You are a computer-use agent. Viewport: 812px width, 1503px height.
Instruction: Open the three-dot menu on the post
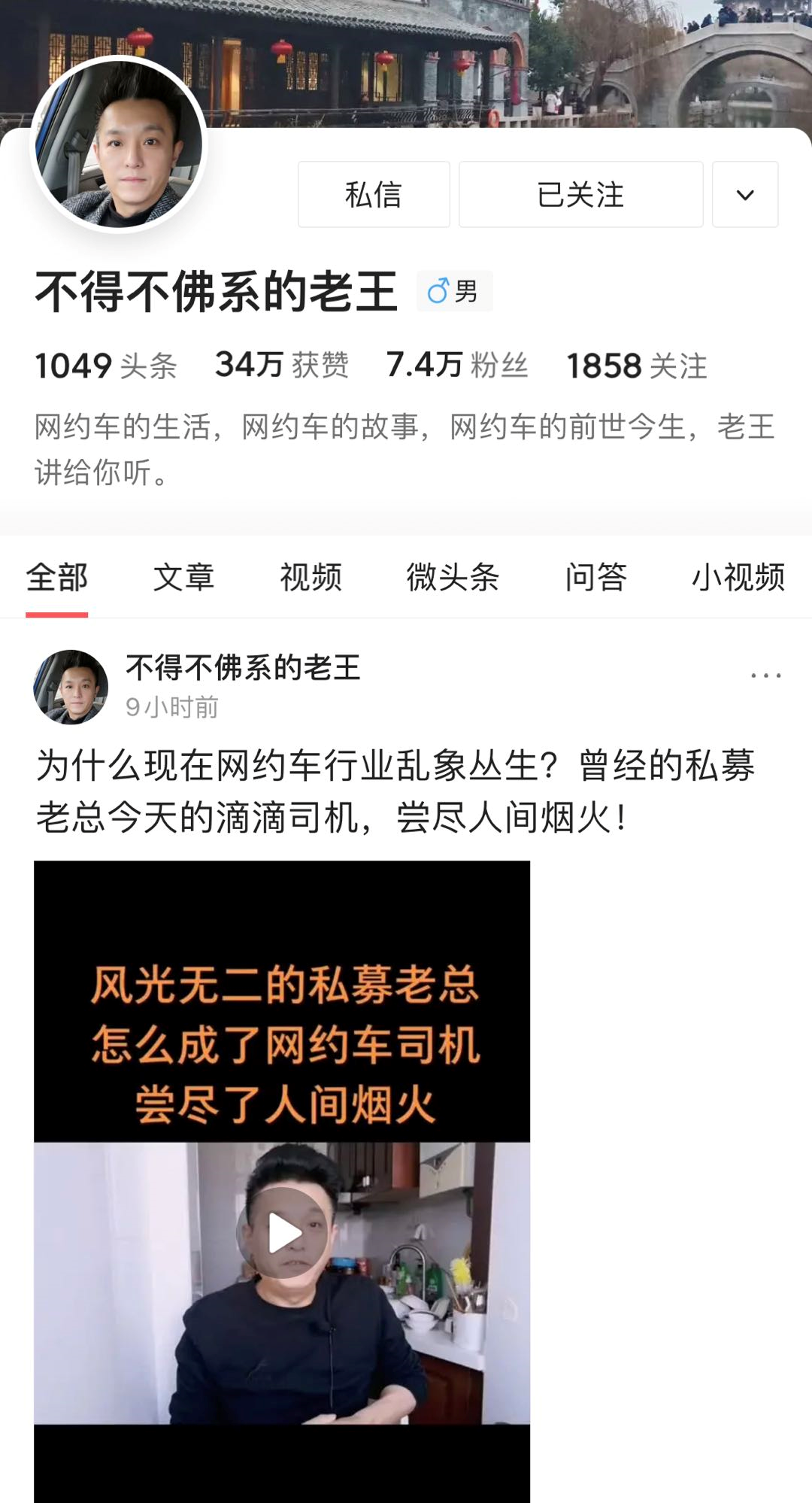tap(765, 676)
